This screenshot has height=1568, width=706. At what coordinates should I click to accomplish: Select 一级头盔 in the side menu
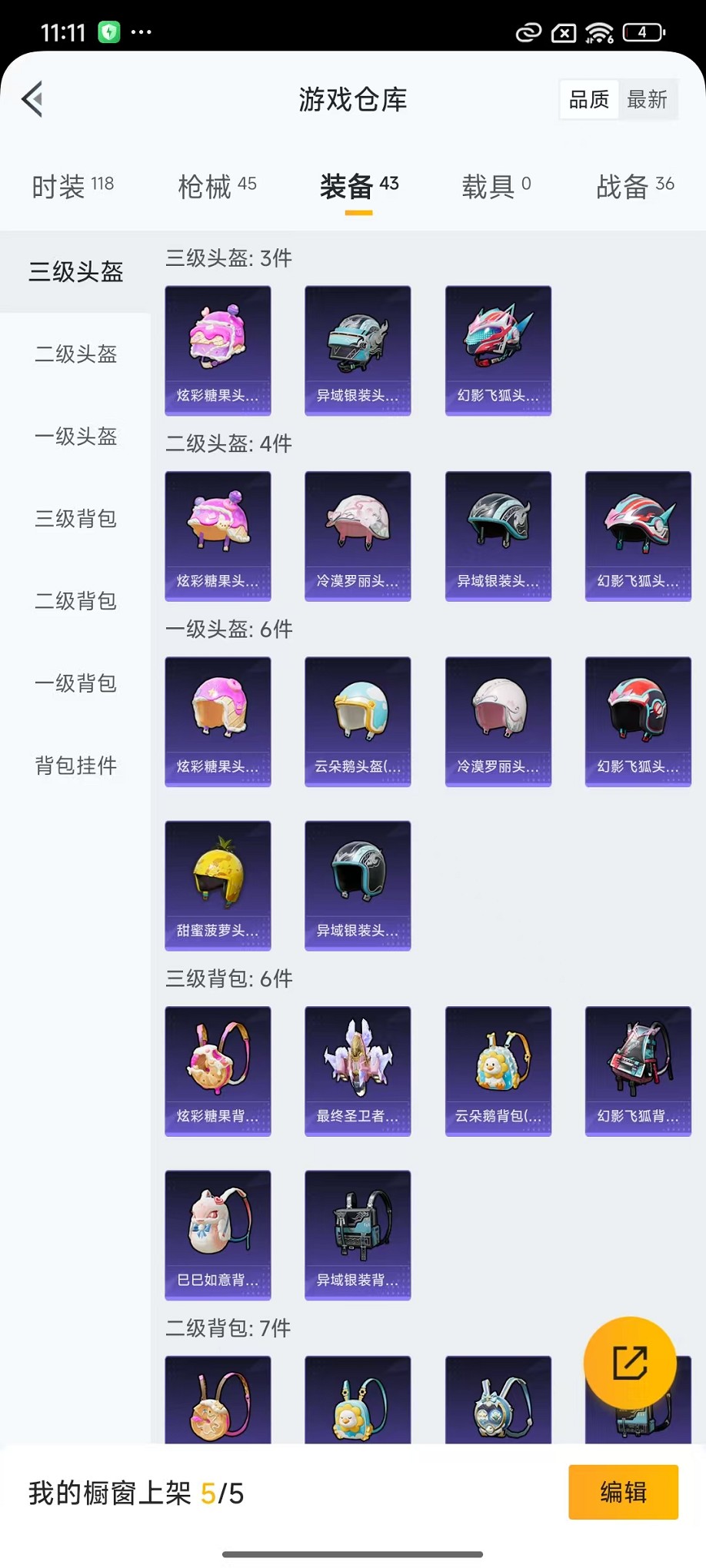(75, 436)
